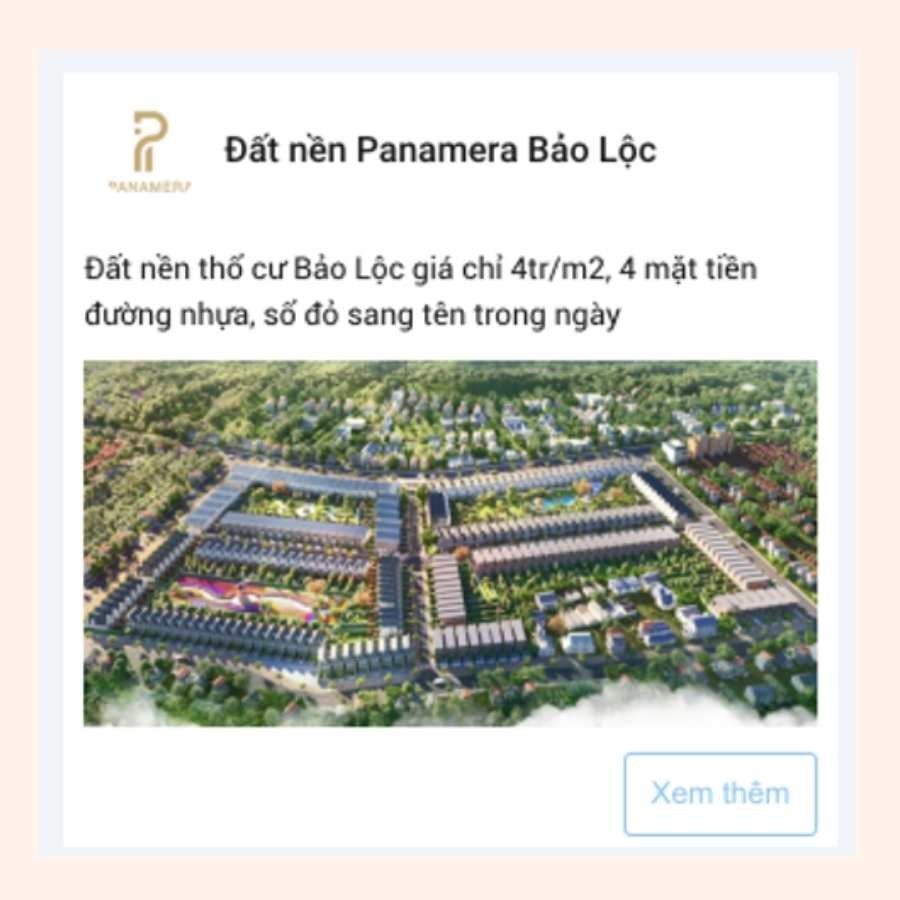Tap the Xem thêm button
The height and width of the screenshot is (900, 900).
pyautogui.click(x=720, y=793)
